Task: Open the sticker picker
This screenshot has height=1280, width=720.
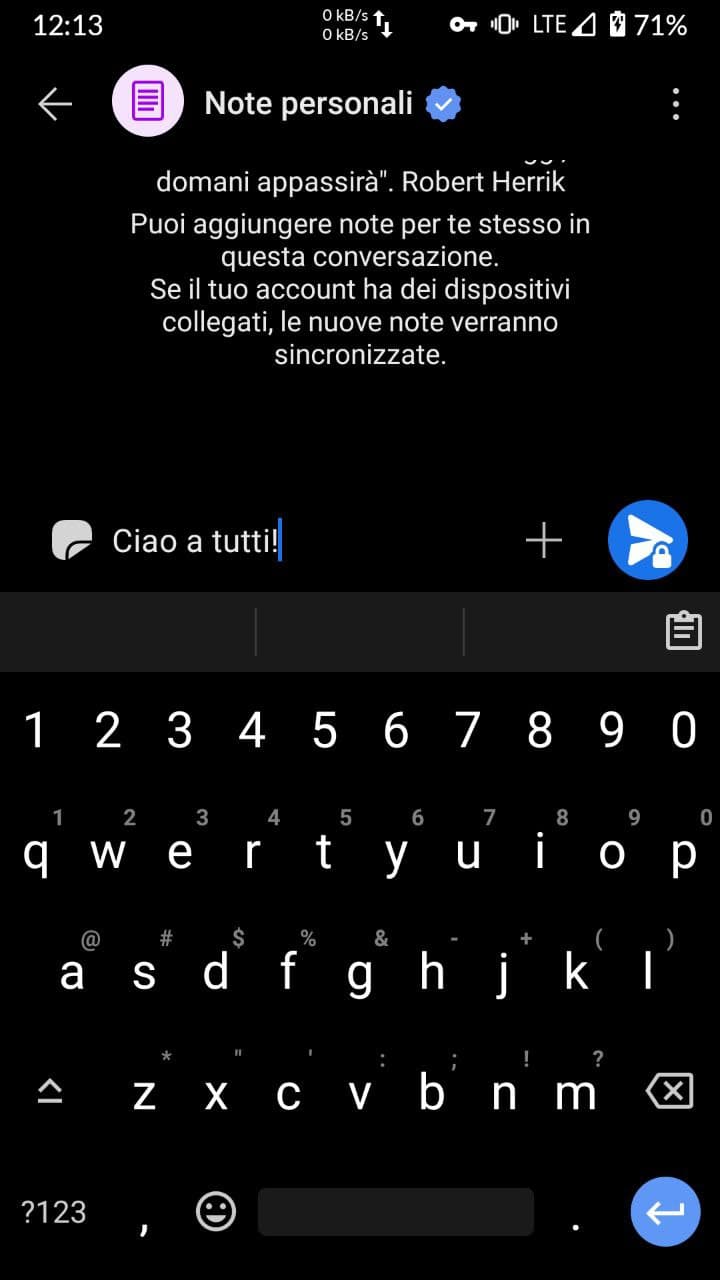Action: click(72, 541)
